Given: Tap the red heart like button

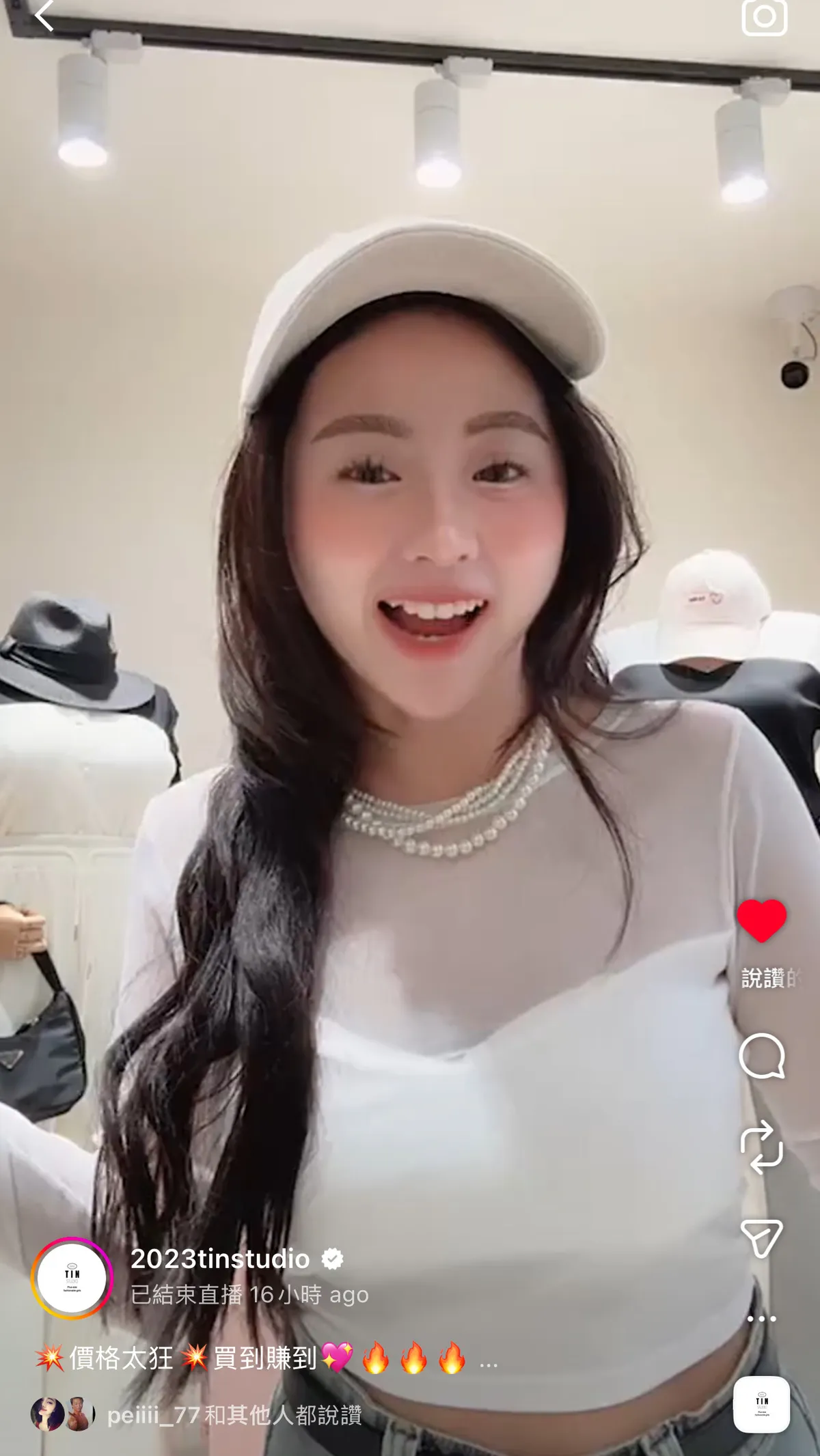Looking at the screenshot, I should [761, 921].
